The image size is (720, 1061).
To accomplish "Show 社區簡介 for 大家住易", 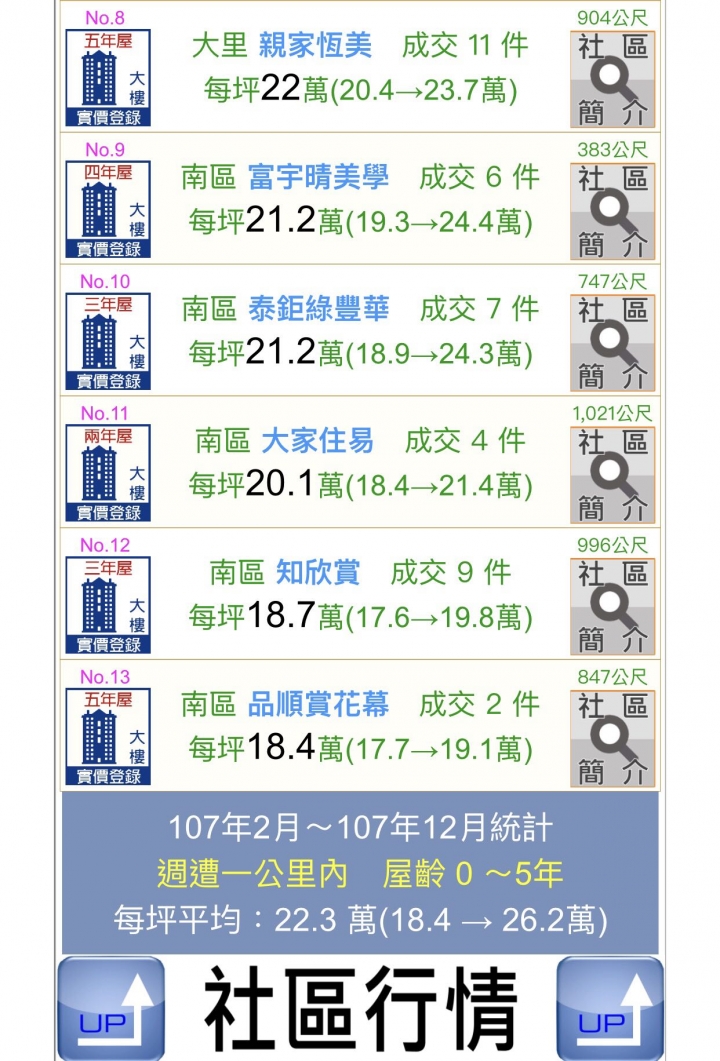I will click(612, 475).
